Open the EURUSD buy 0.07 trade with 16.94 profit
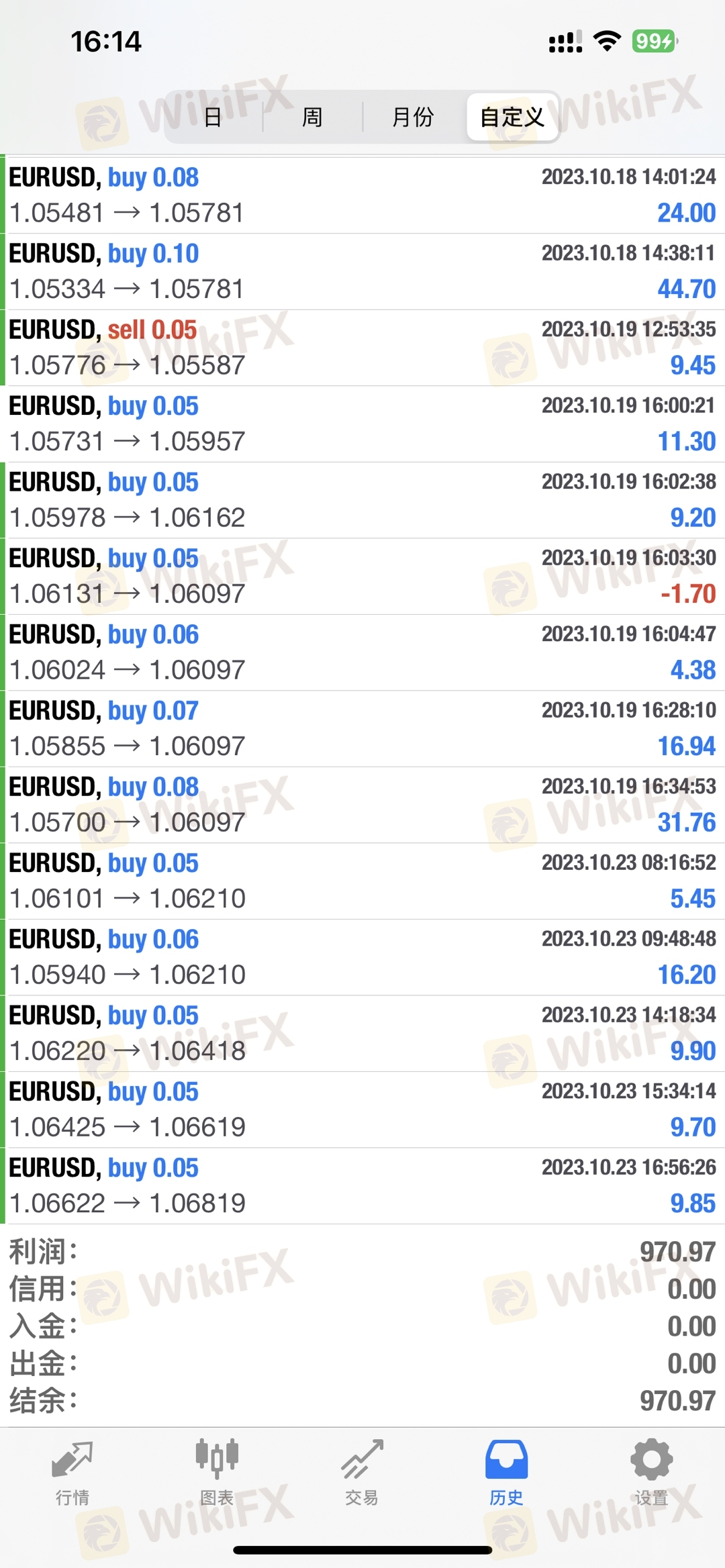This screenshot has width=725, height=1568. point(362,728)
